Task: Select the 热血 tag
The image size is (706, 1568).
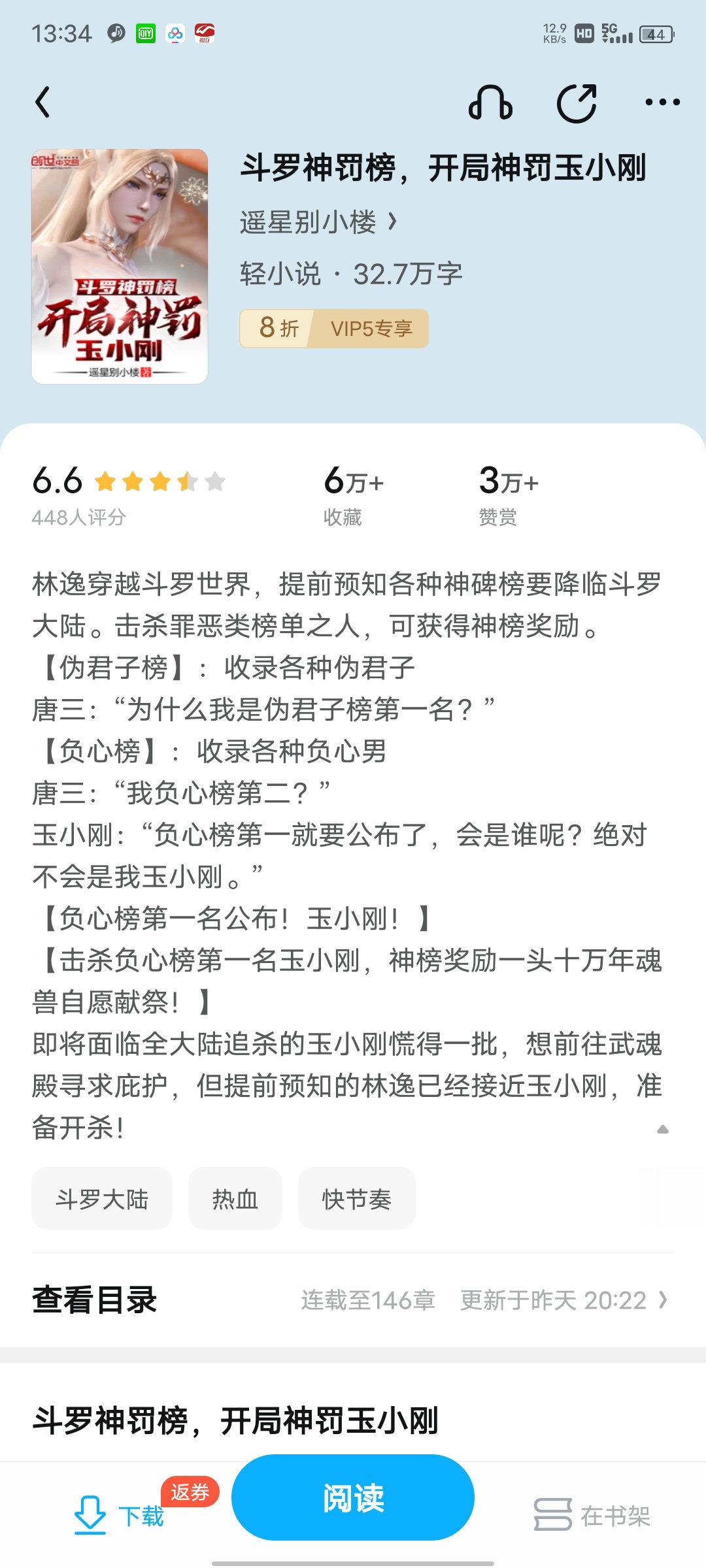Action: (235, 1199)
